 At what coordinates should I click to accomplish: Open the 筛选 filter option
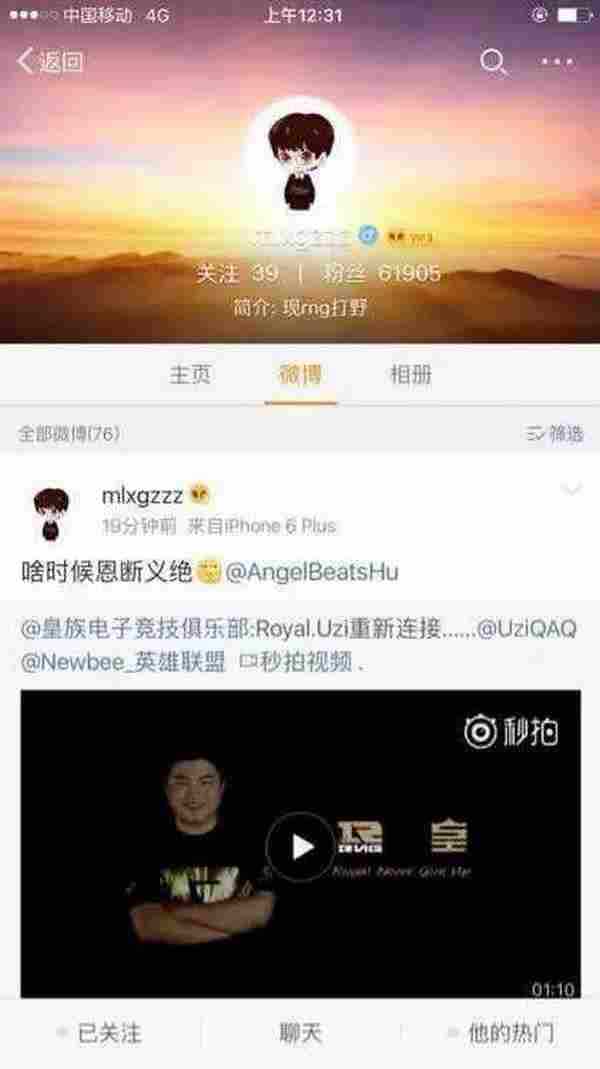(x=555, y=433)
